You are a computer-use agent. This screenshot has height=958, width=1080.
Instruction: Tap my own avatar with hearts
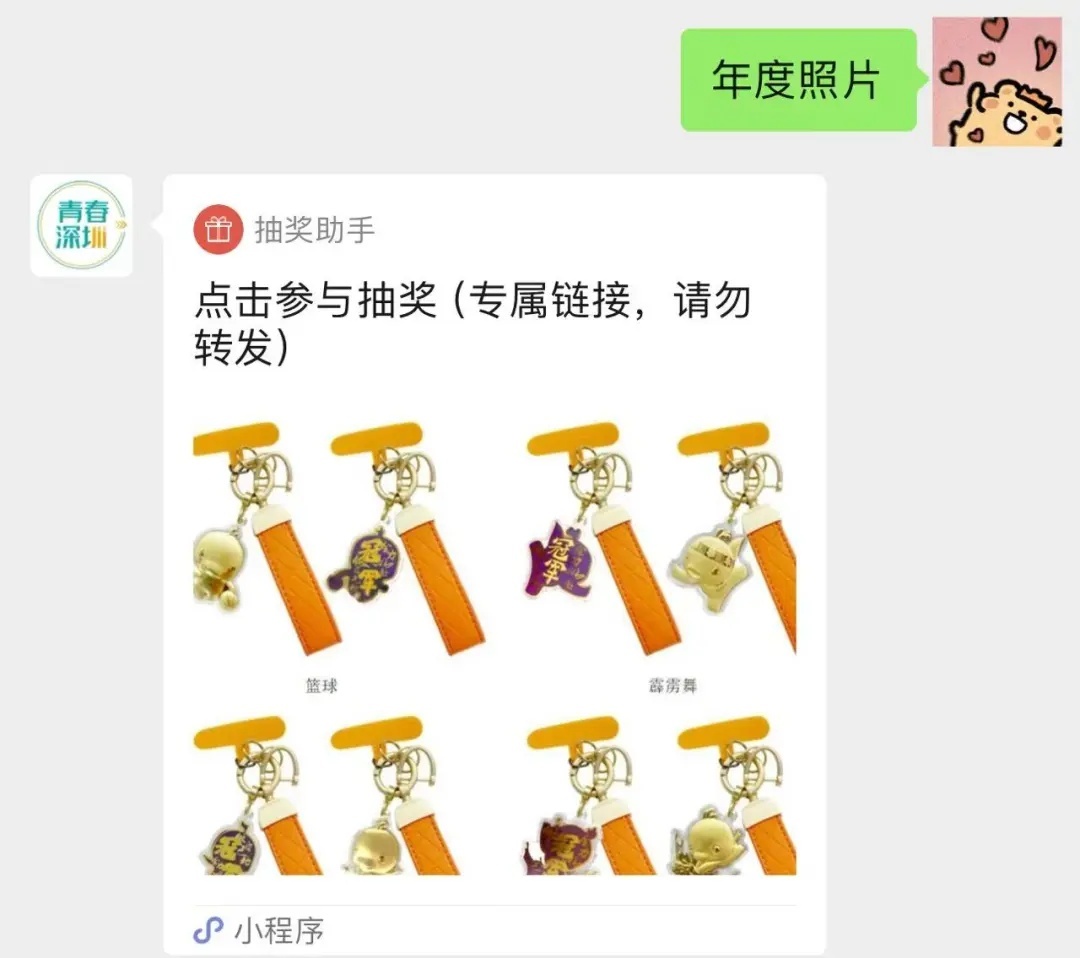[x=996, y=81]
